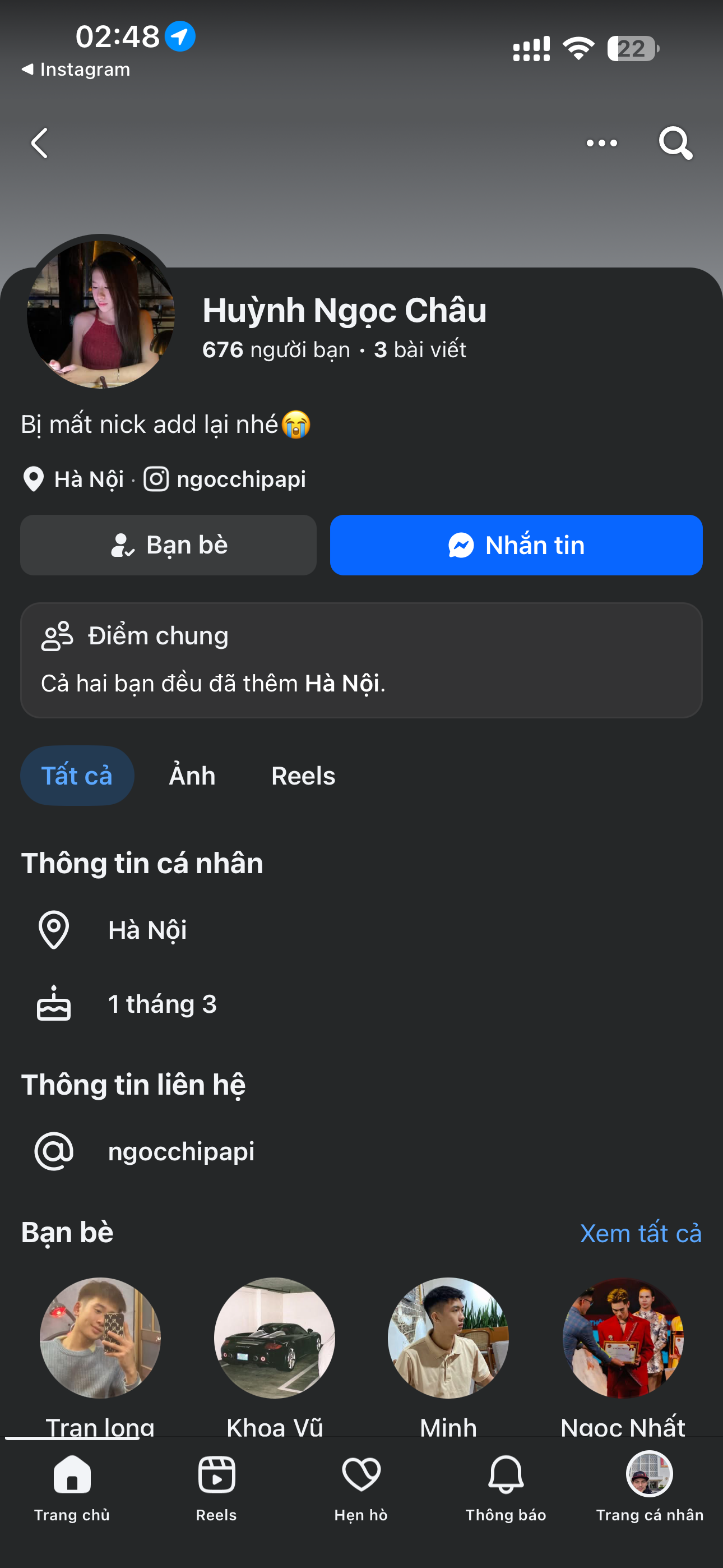Open the ngocchipapi Instagram link in bio

click(x=240, y=479)
